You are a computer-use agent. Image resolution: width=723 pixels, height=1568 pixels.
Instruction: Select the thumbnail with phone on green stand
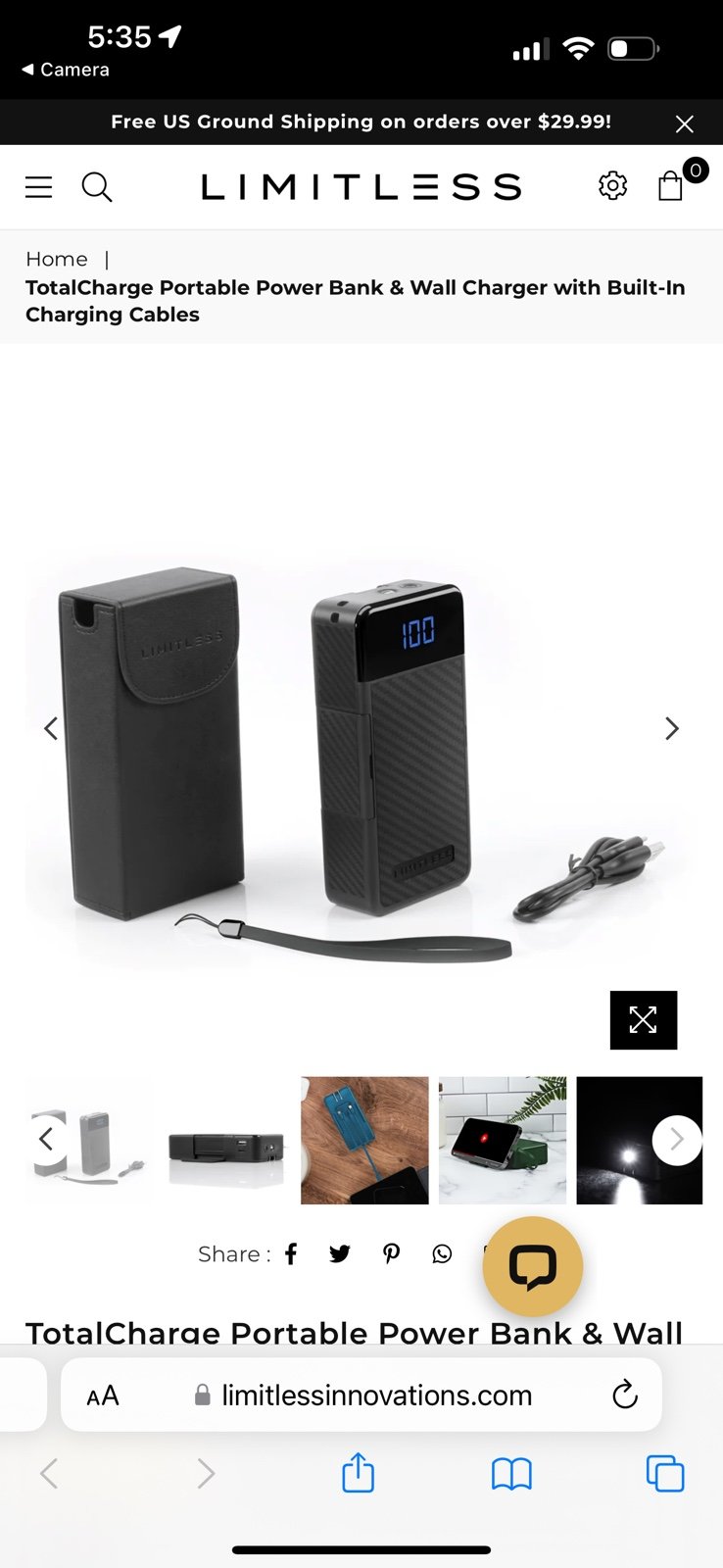coord(503,1141)
